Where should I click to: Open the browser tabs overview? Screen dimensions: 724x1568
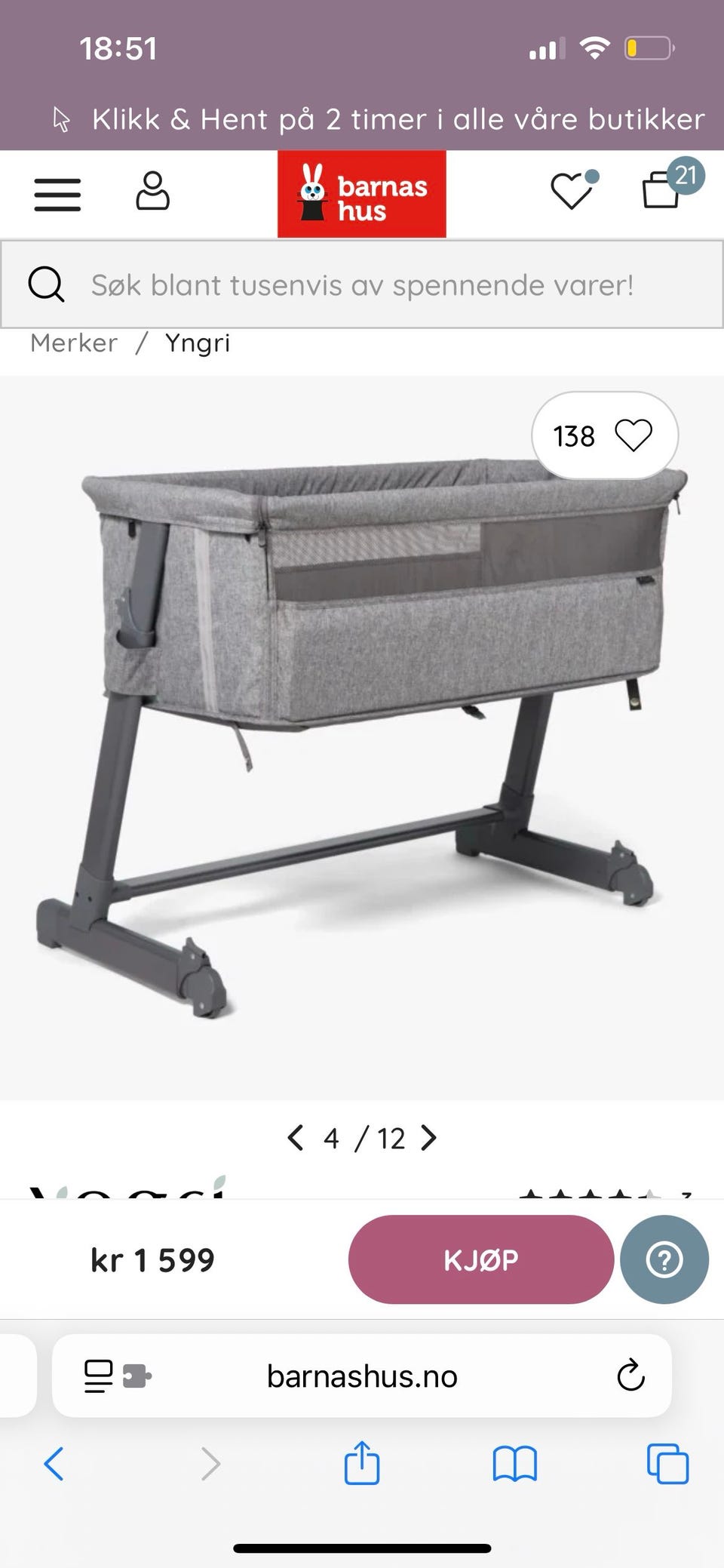[668, 1464]
